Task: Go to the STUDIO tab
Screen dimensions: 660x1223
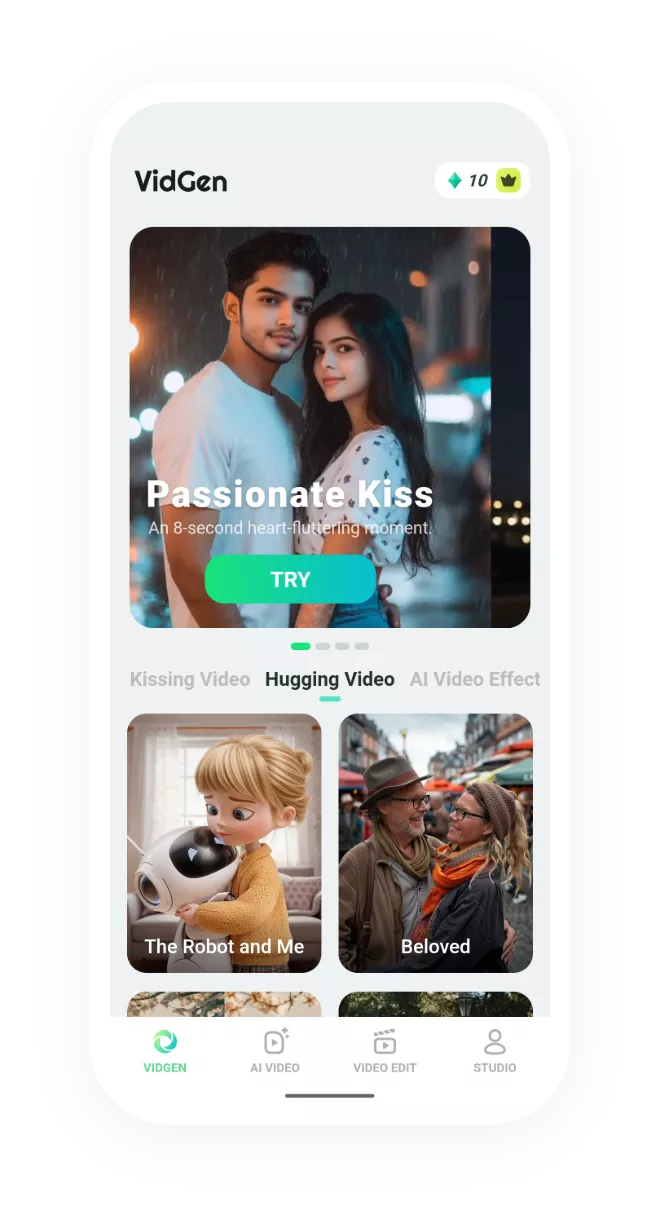Action: tap(495, 1051)
